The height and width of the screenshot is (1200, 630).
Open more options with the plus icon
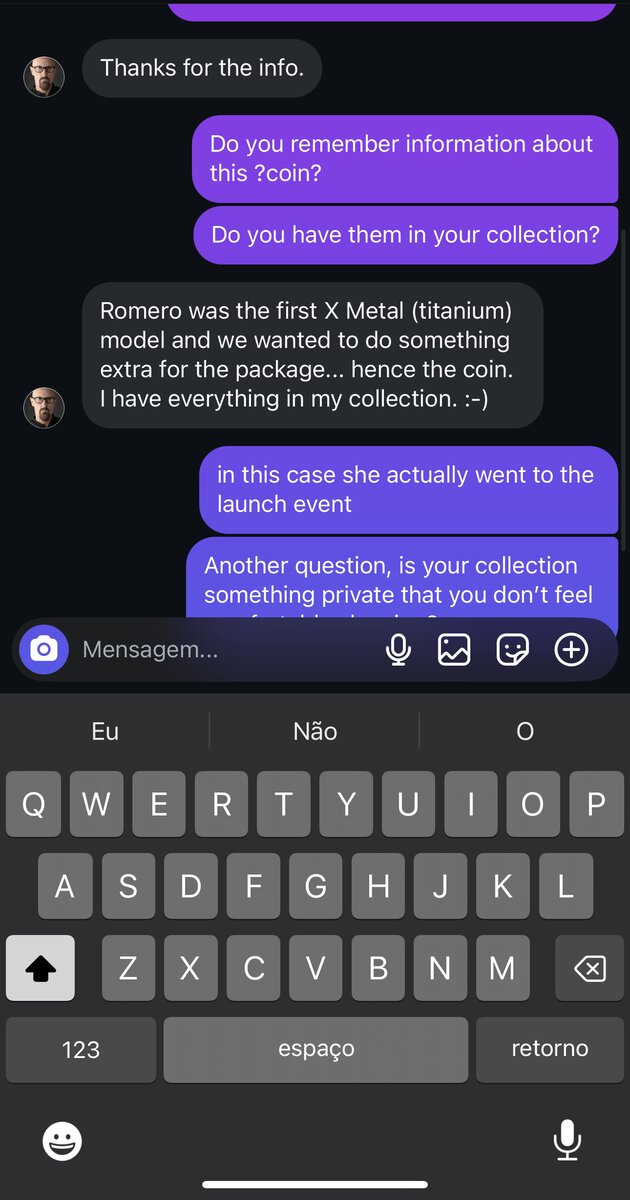(571, 650)
